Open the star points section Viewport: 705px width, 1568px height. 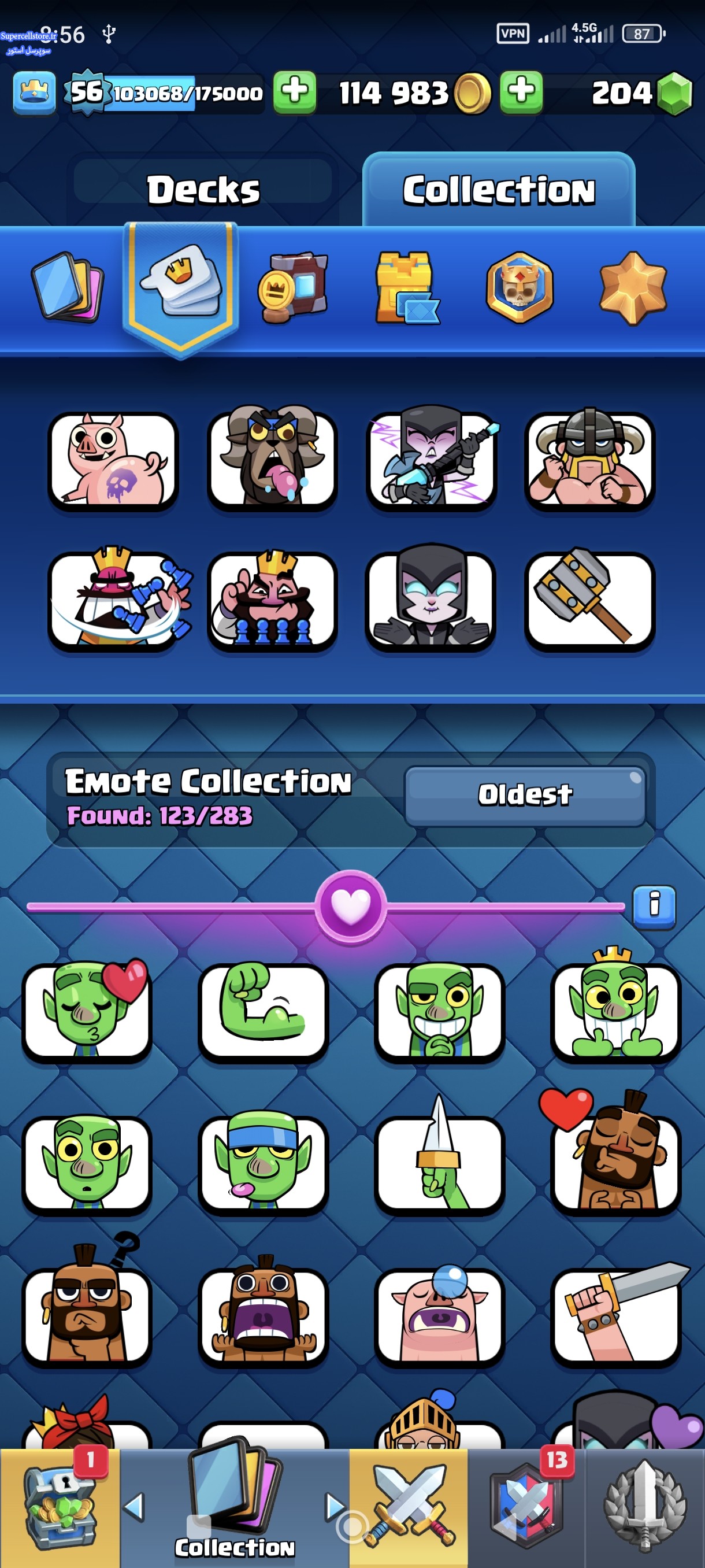coord(633,287)
